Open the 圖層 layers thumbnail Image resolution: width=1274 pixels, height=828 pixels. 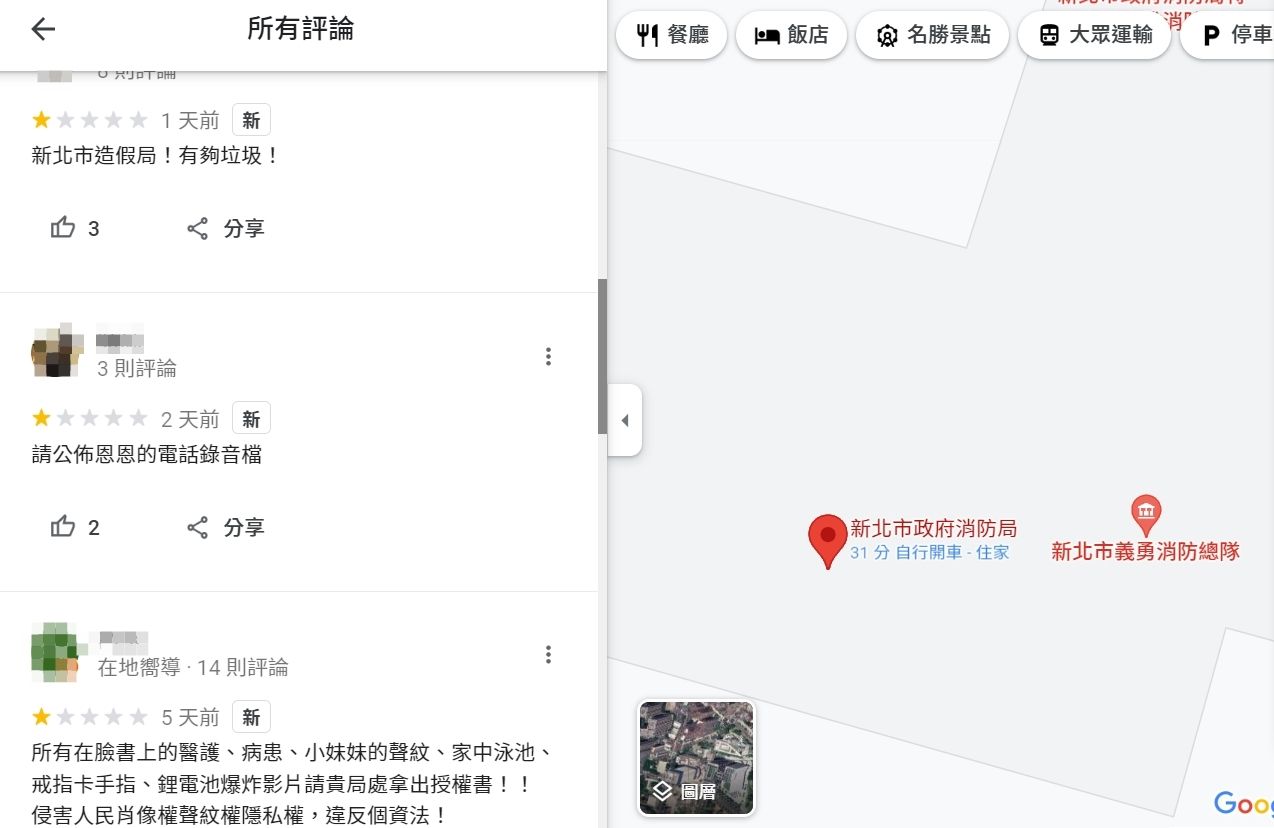coord(696,757)
